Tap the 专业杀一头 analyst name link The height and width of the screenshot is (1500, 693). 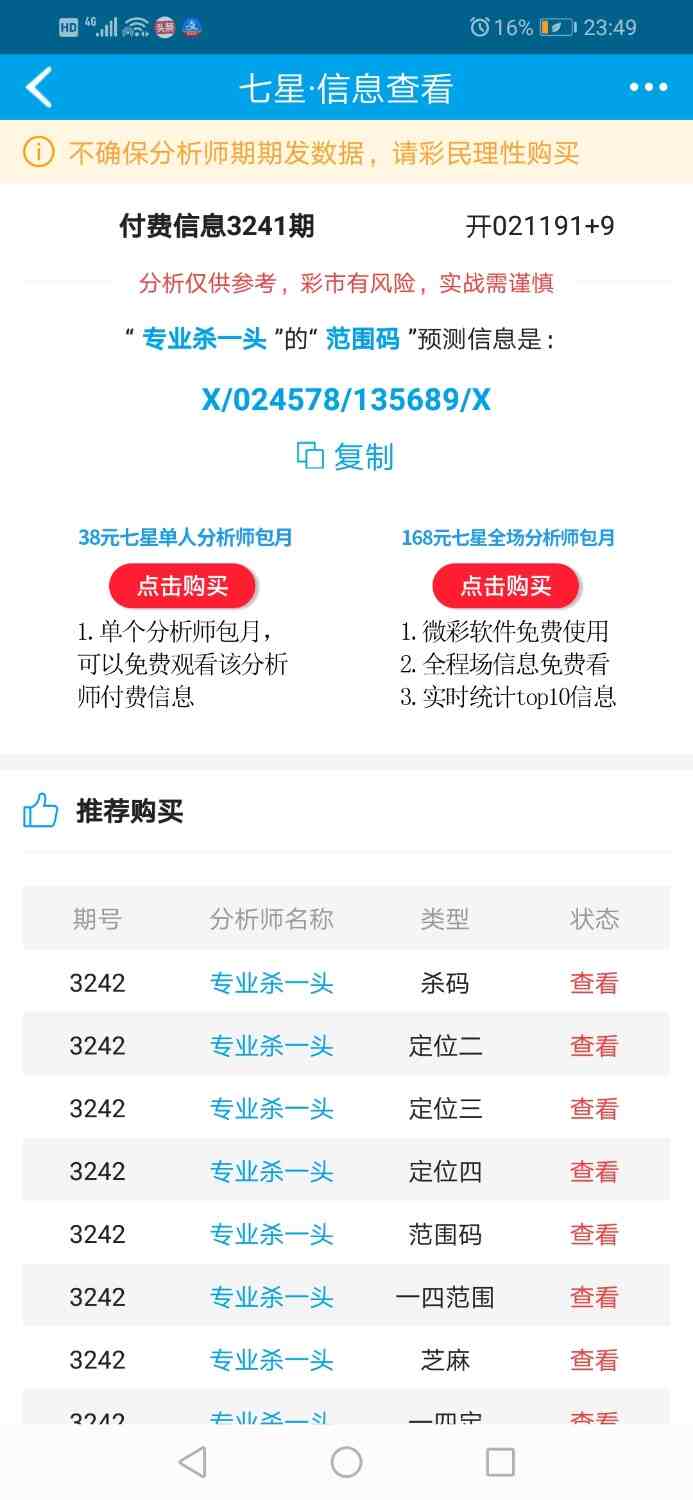click(205, 340)
